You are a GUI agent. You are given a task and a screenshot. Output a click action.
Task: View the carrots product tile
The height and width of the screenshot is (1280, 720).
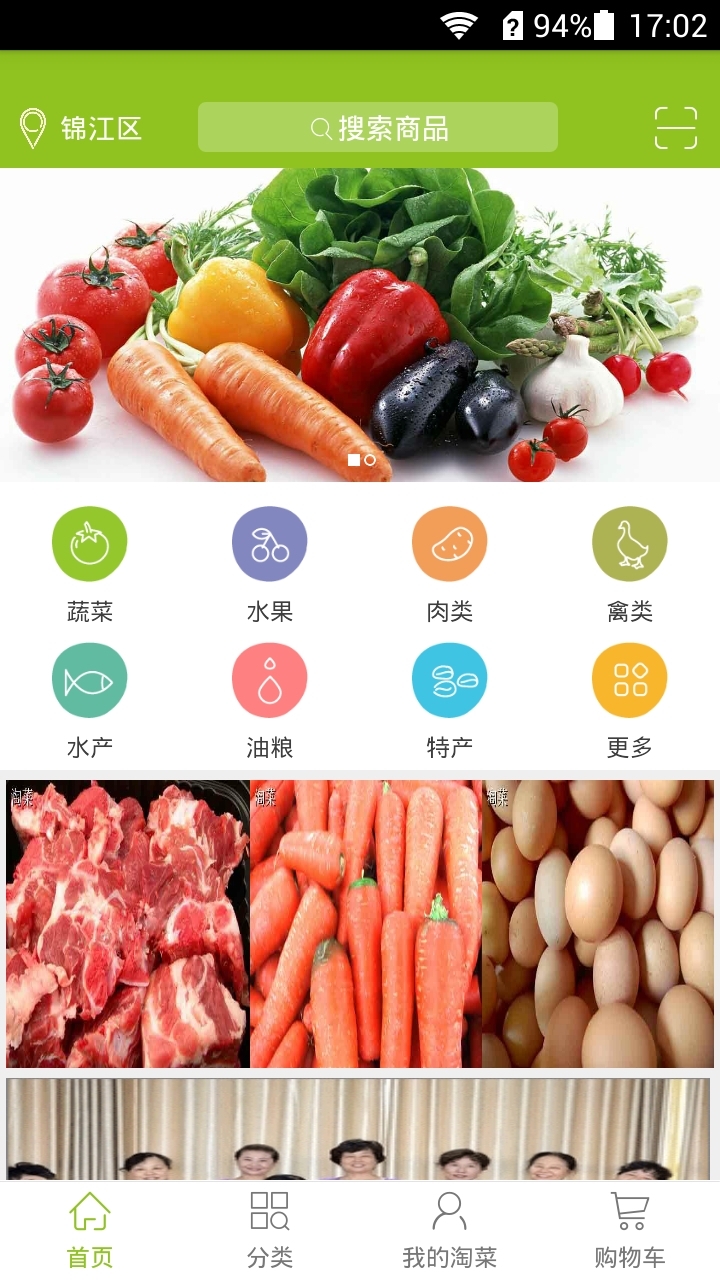click(x=366, y=924)
